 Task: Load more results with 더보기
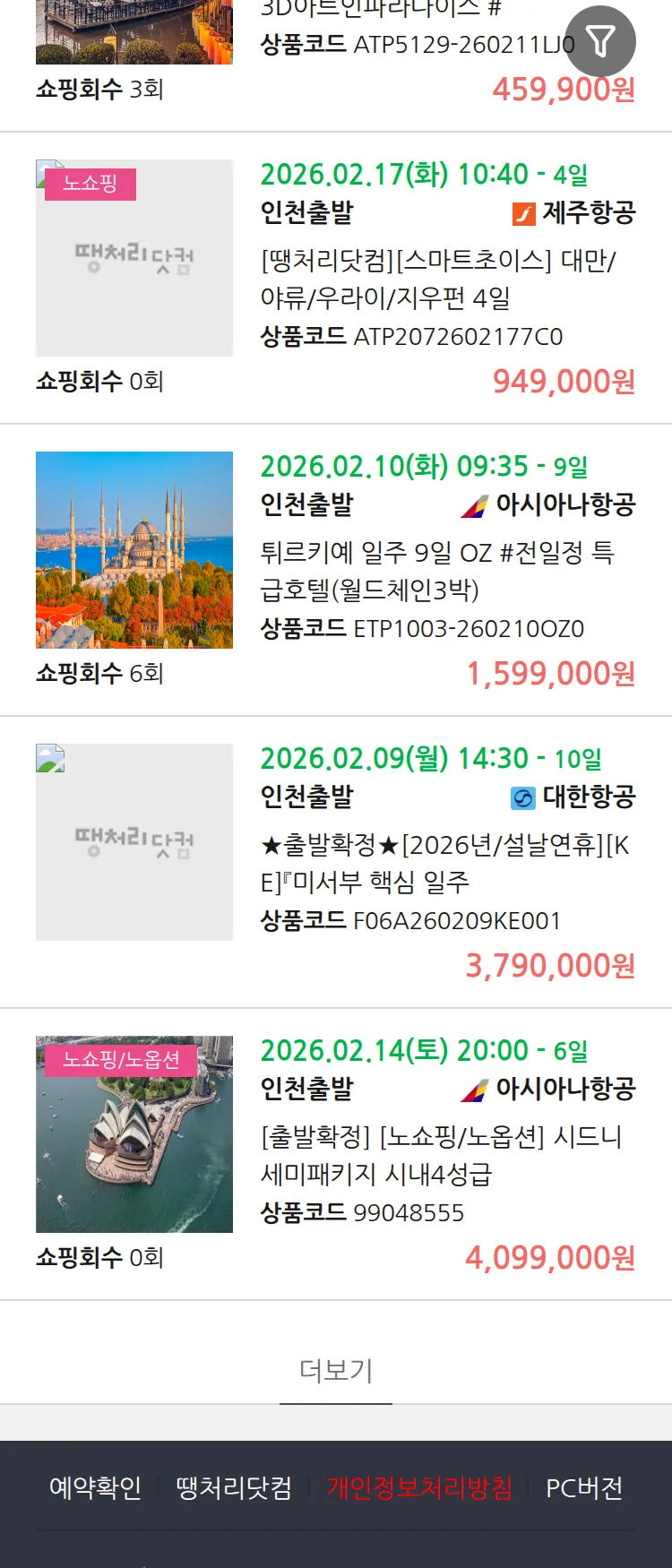click(x=336, y=1370)
